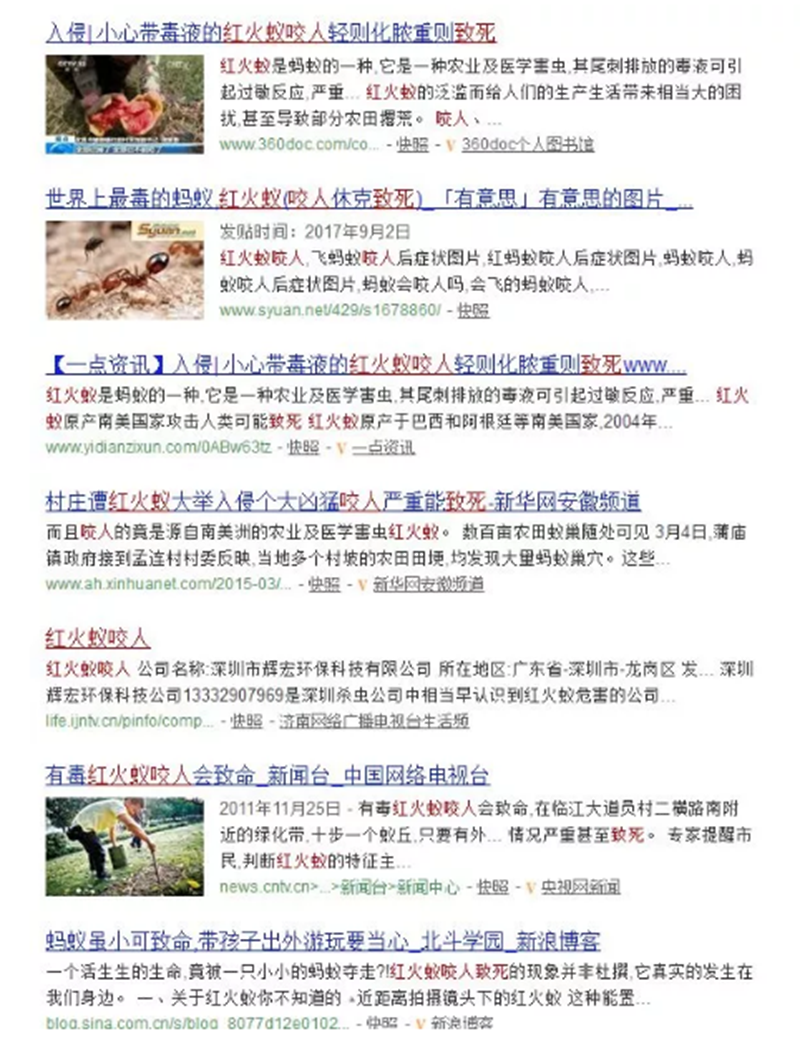Tap the thumbnail beside the news.cntv.cn result

click(124, 847)
